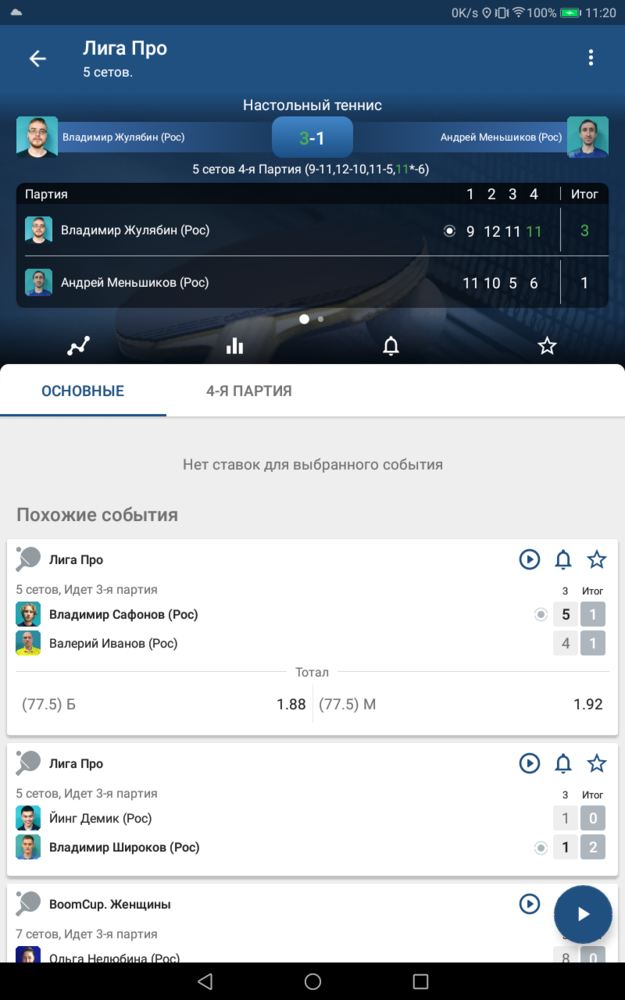625x1000 pixels.
Task: Add the Жулябин match to favorites
Action: (547, 346)
